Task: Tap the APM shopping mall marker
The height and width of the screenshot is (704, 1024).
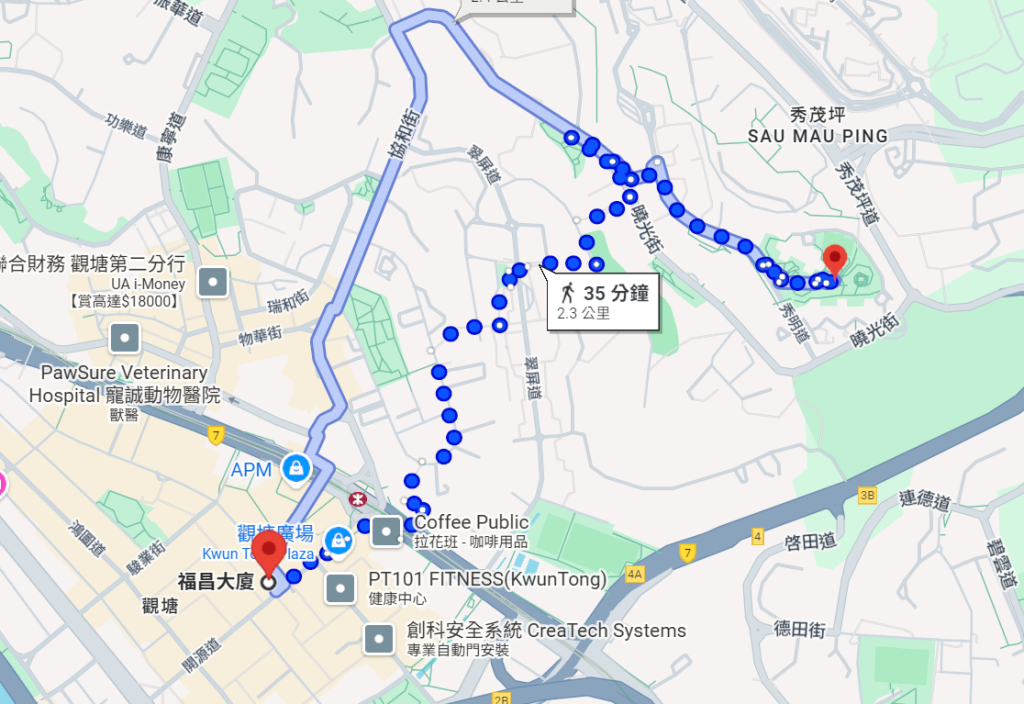Action: click(x=296, y=467)
